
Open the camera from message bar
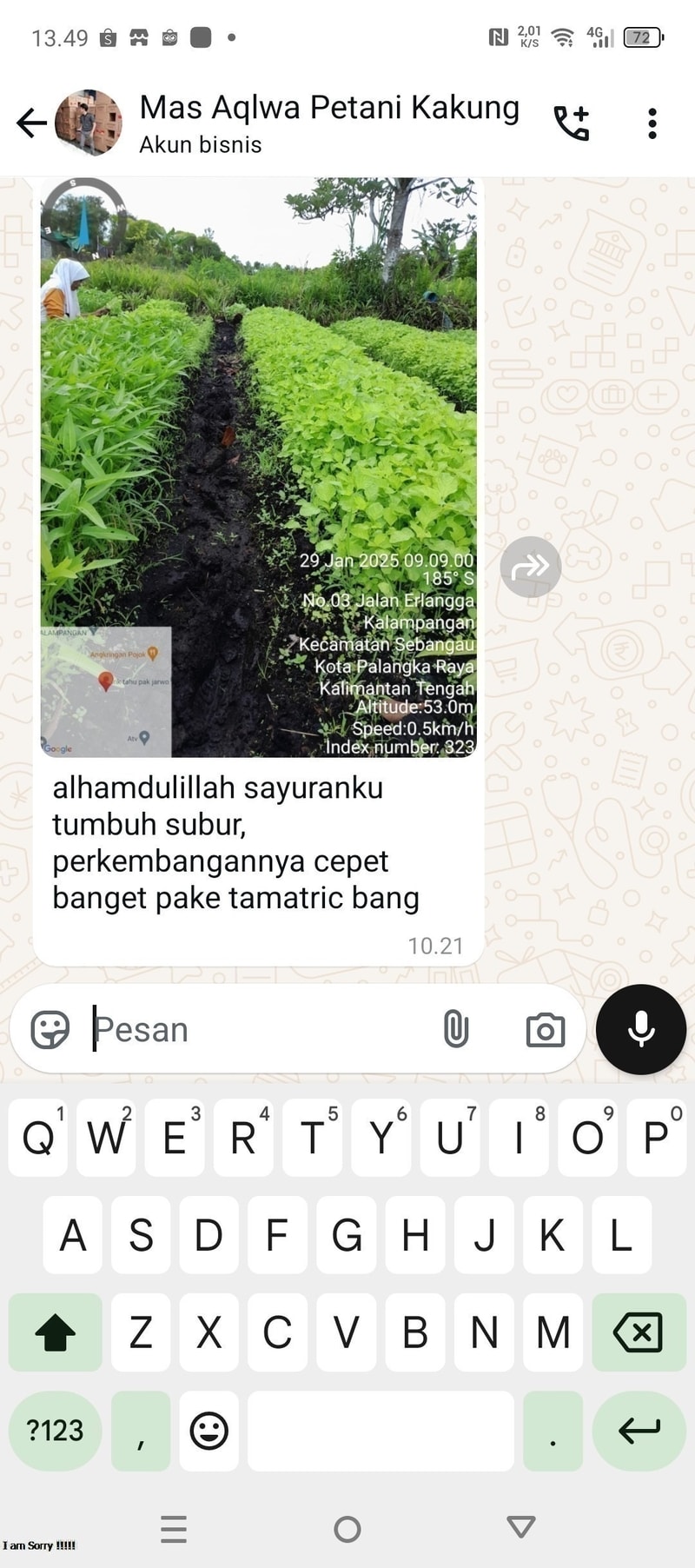click(x=545, y=1030)
